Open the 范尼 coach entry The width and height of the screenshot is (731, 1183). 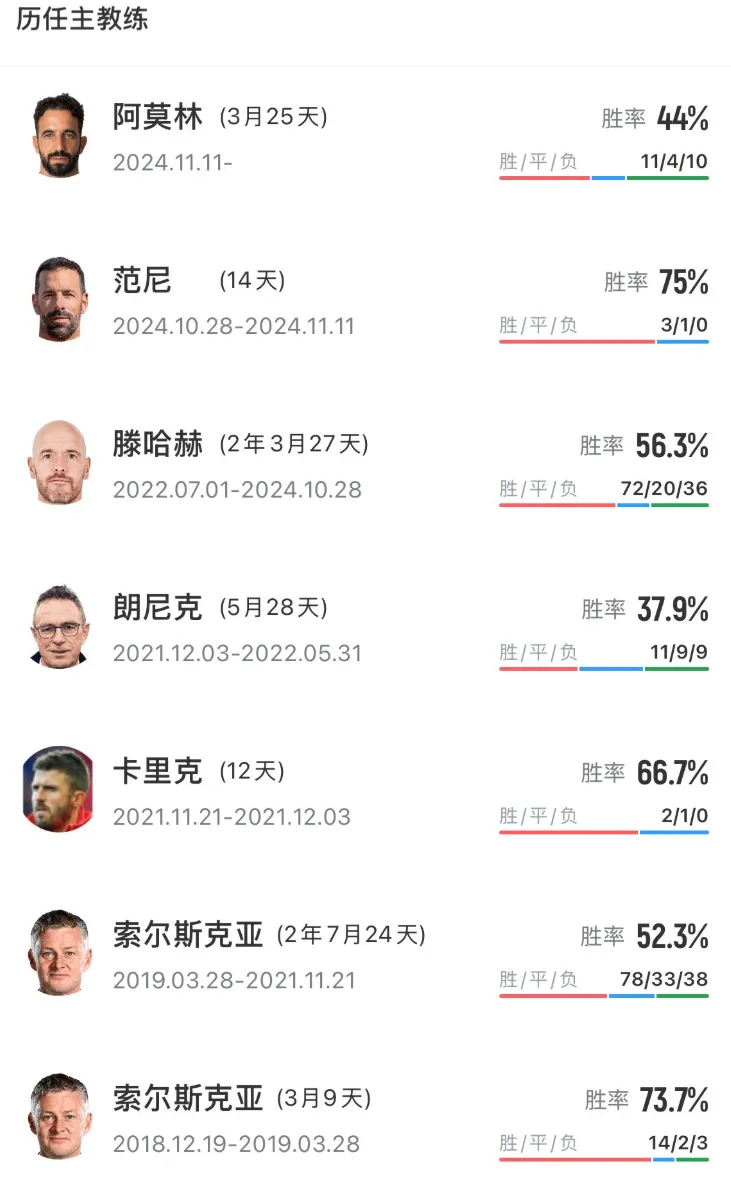[365, 300]
